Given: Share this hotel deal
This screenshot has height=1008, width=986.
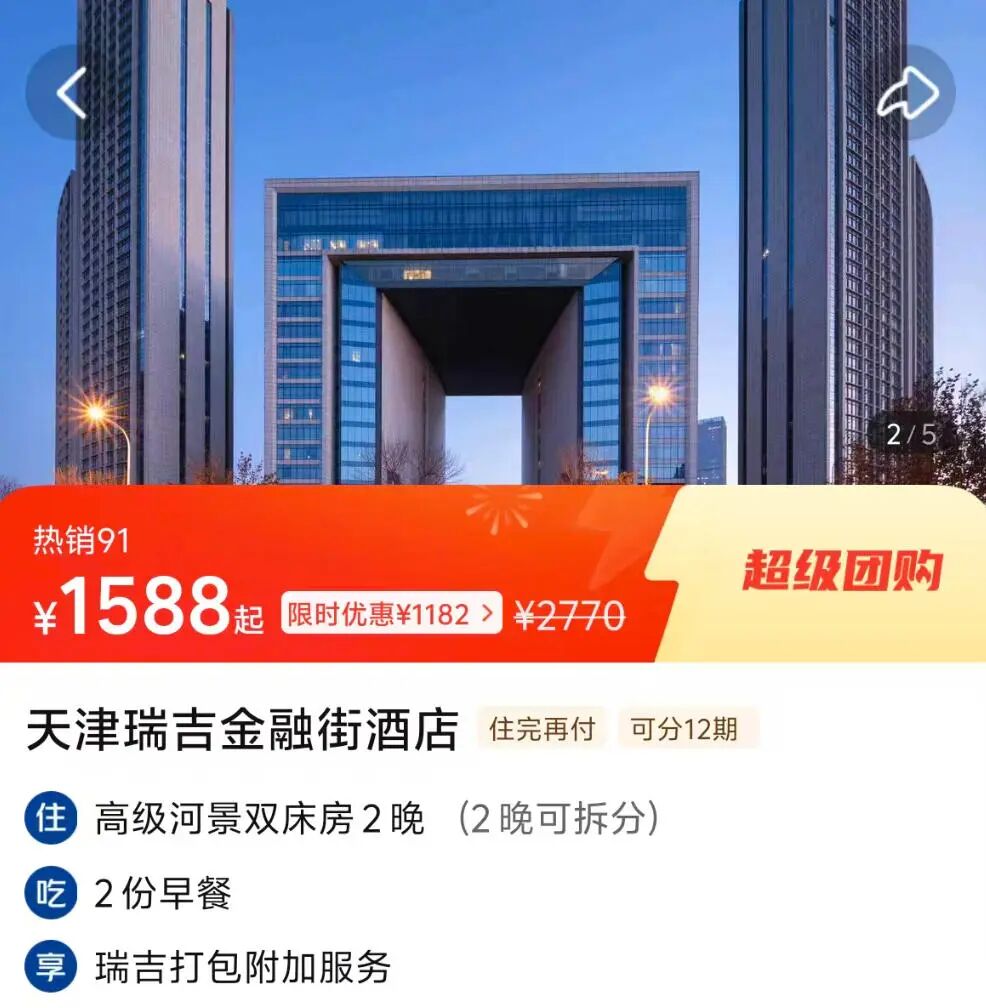Looking at the screenshot, I should click(x=908, y=93).
